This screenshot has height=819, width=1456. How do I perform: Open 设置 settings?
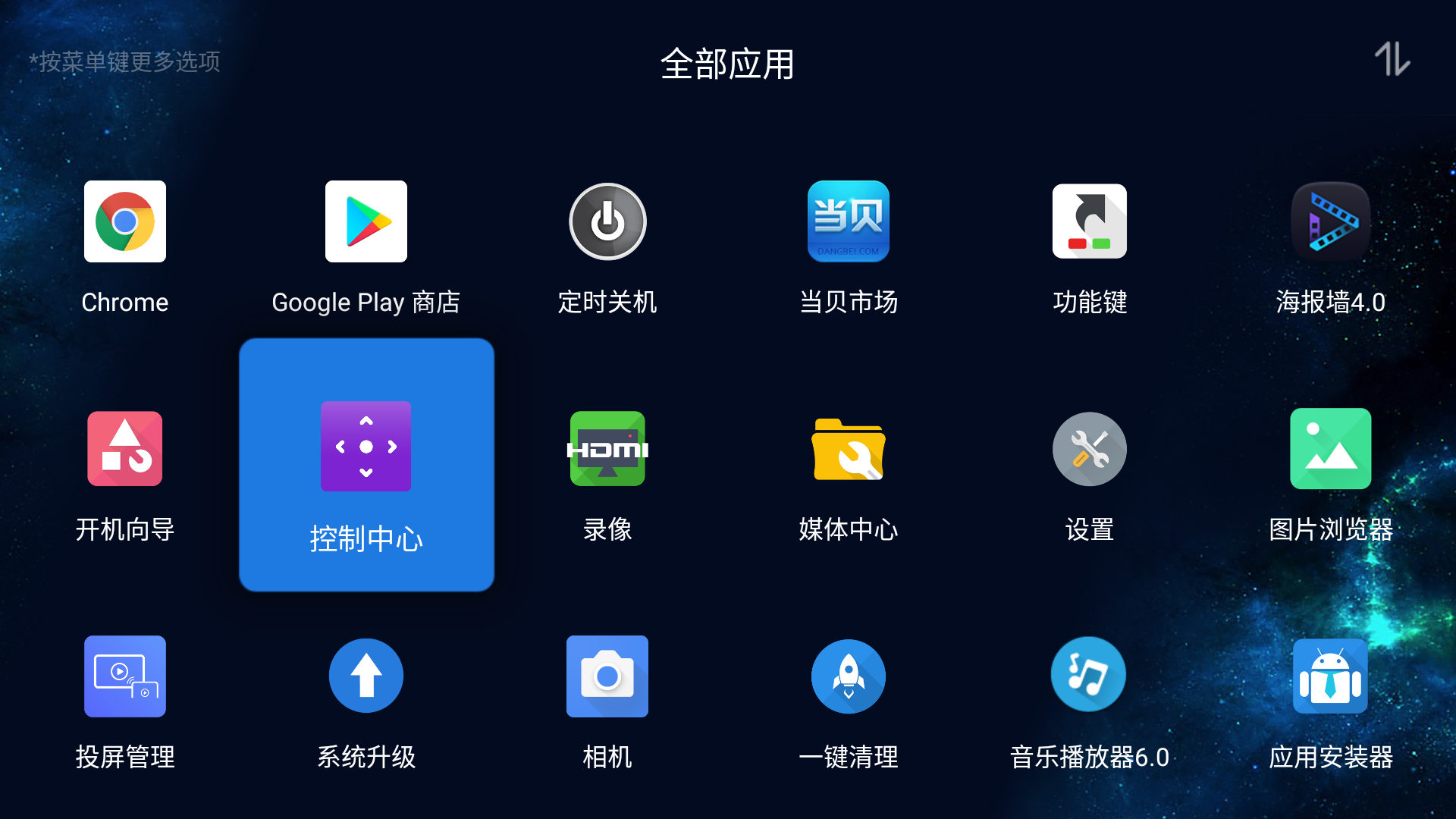tap(1090, 449)
